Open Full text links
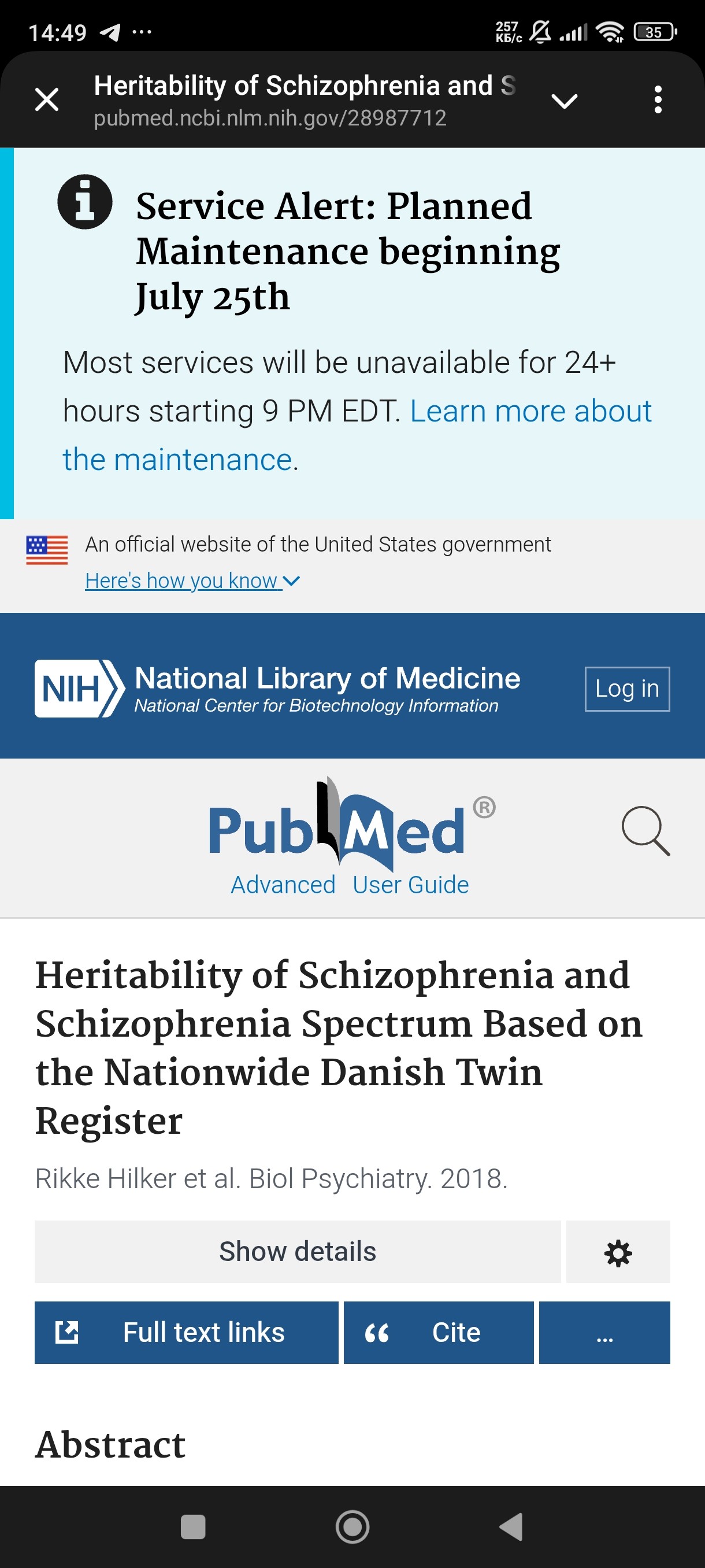The height and width of the screenshot is (1568, 705). tap(186, 1332)
